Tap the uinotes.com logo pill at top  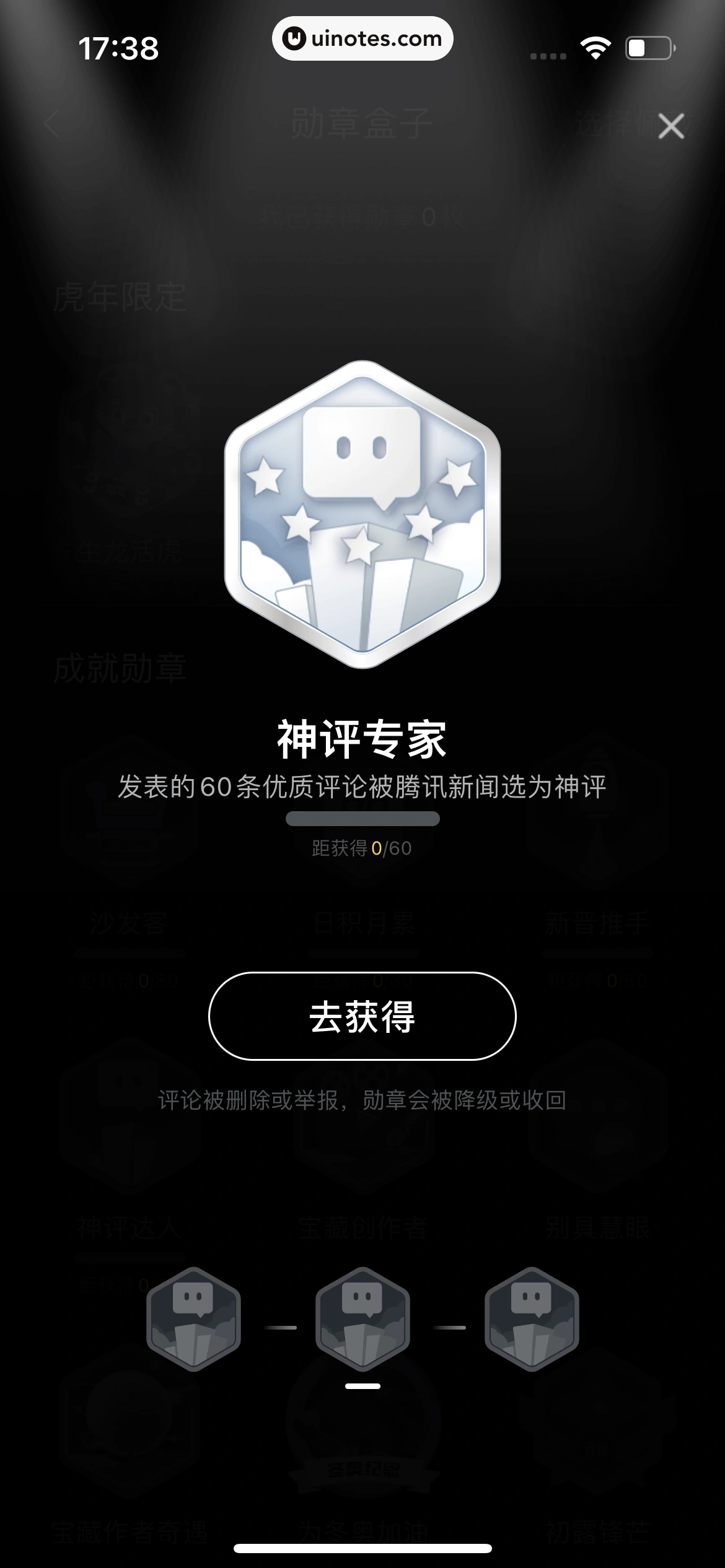362,38
